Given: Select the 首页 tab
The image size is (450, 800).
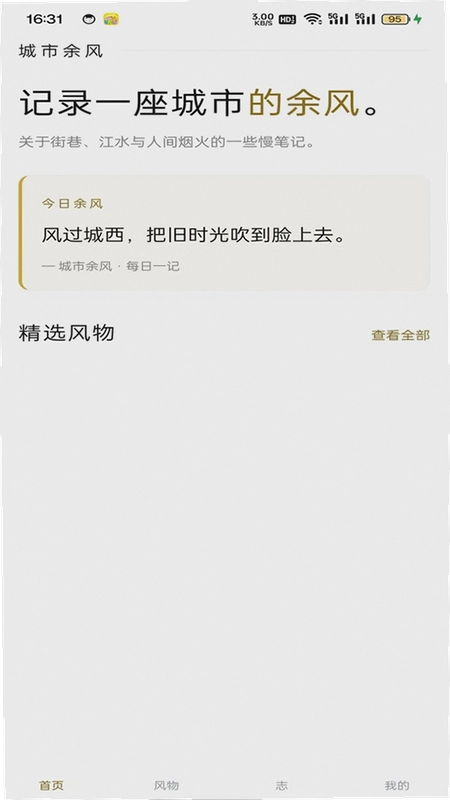Looking at the screenshot, I should point(52,785).
